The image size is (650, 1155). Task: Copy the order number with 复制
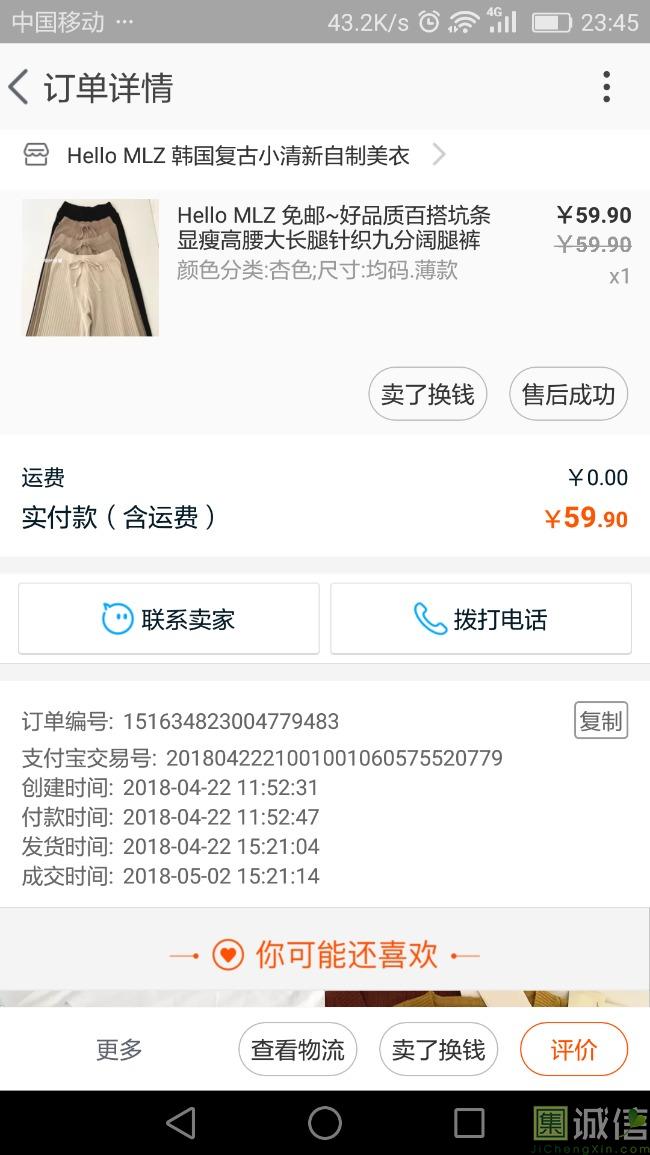[x=600, y=720]
